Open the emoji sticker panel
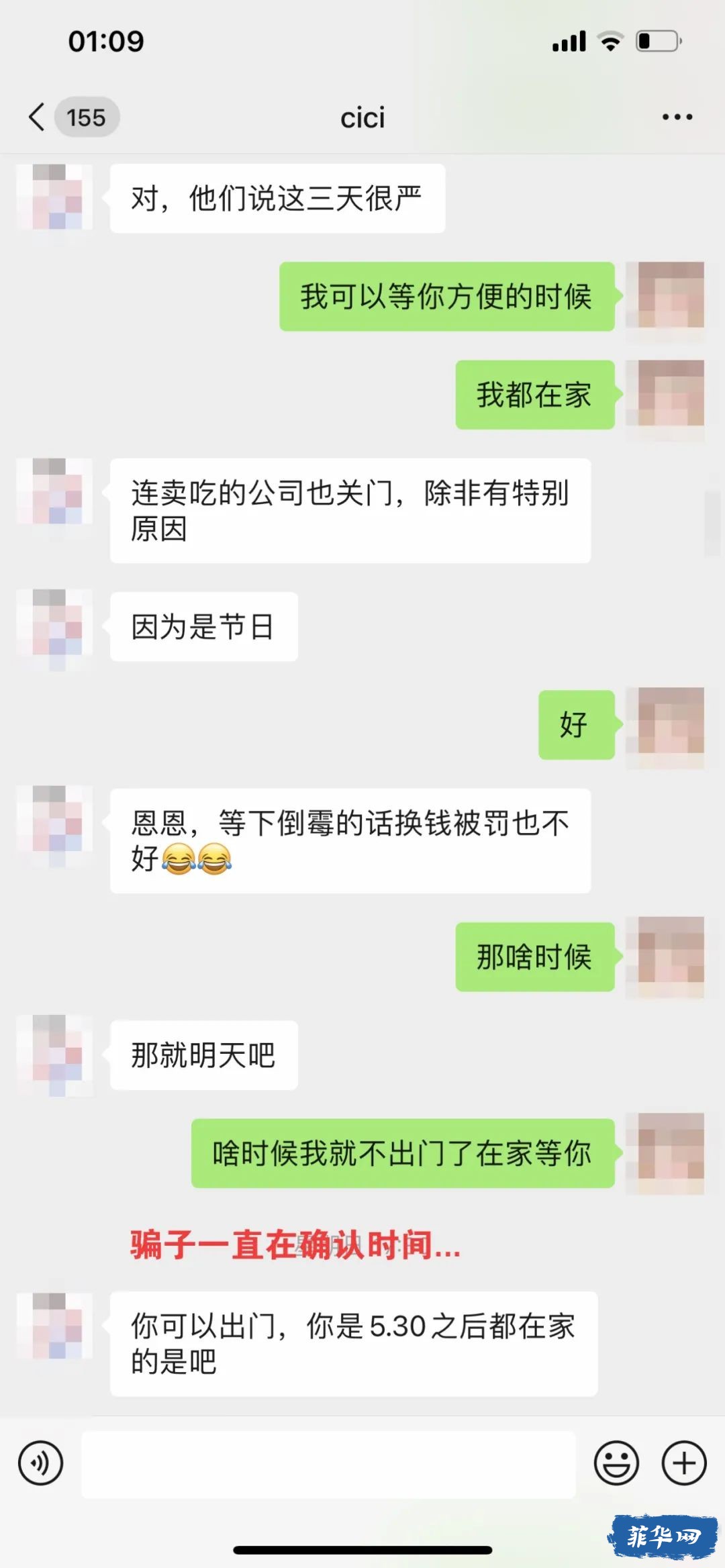Viewport: 725px width, 1568px height. click(616, 1463)
